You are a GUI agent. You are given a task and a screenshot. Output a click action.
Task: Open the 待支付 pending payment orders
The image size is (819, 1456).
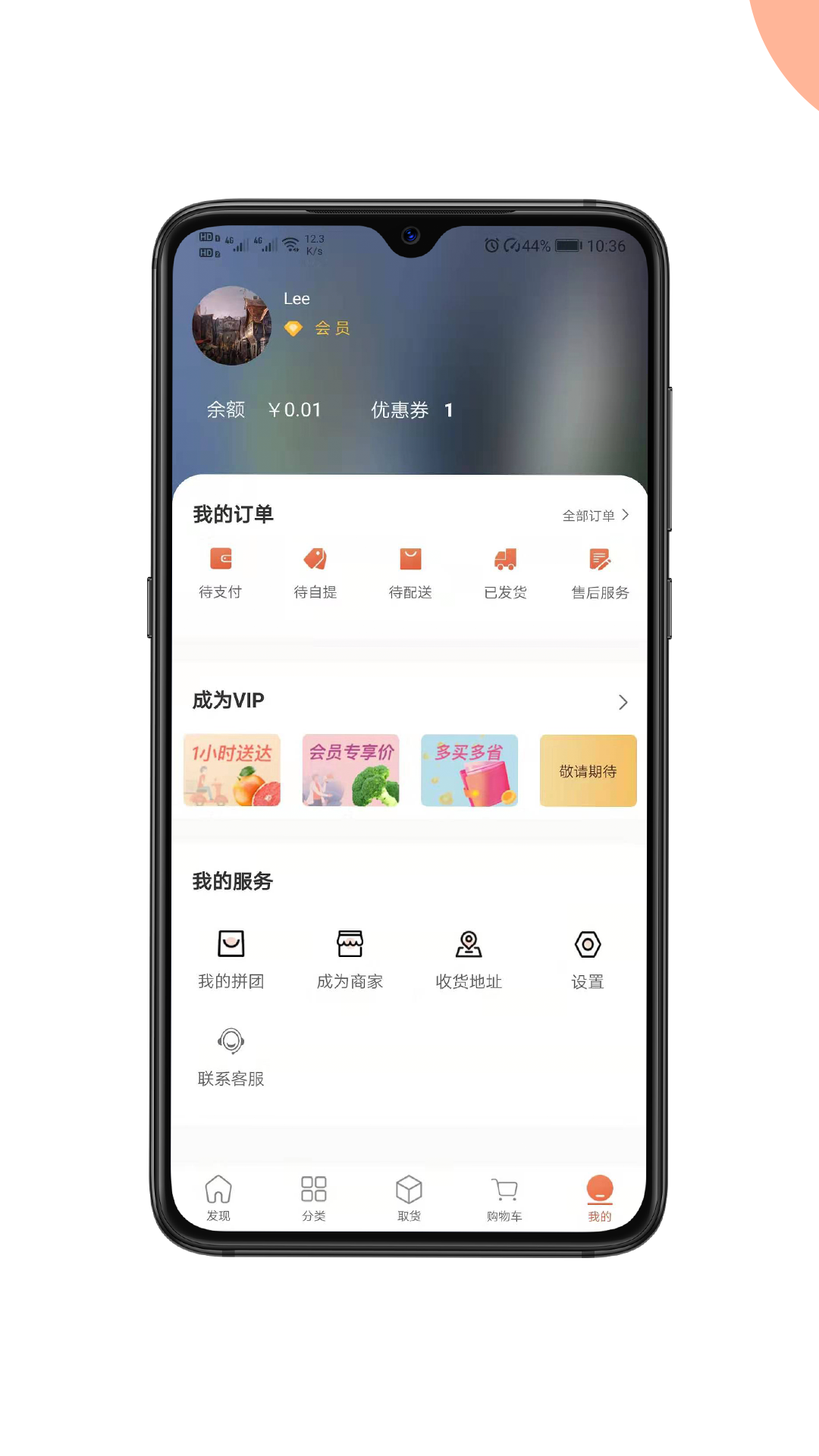221,573
